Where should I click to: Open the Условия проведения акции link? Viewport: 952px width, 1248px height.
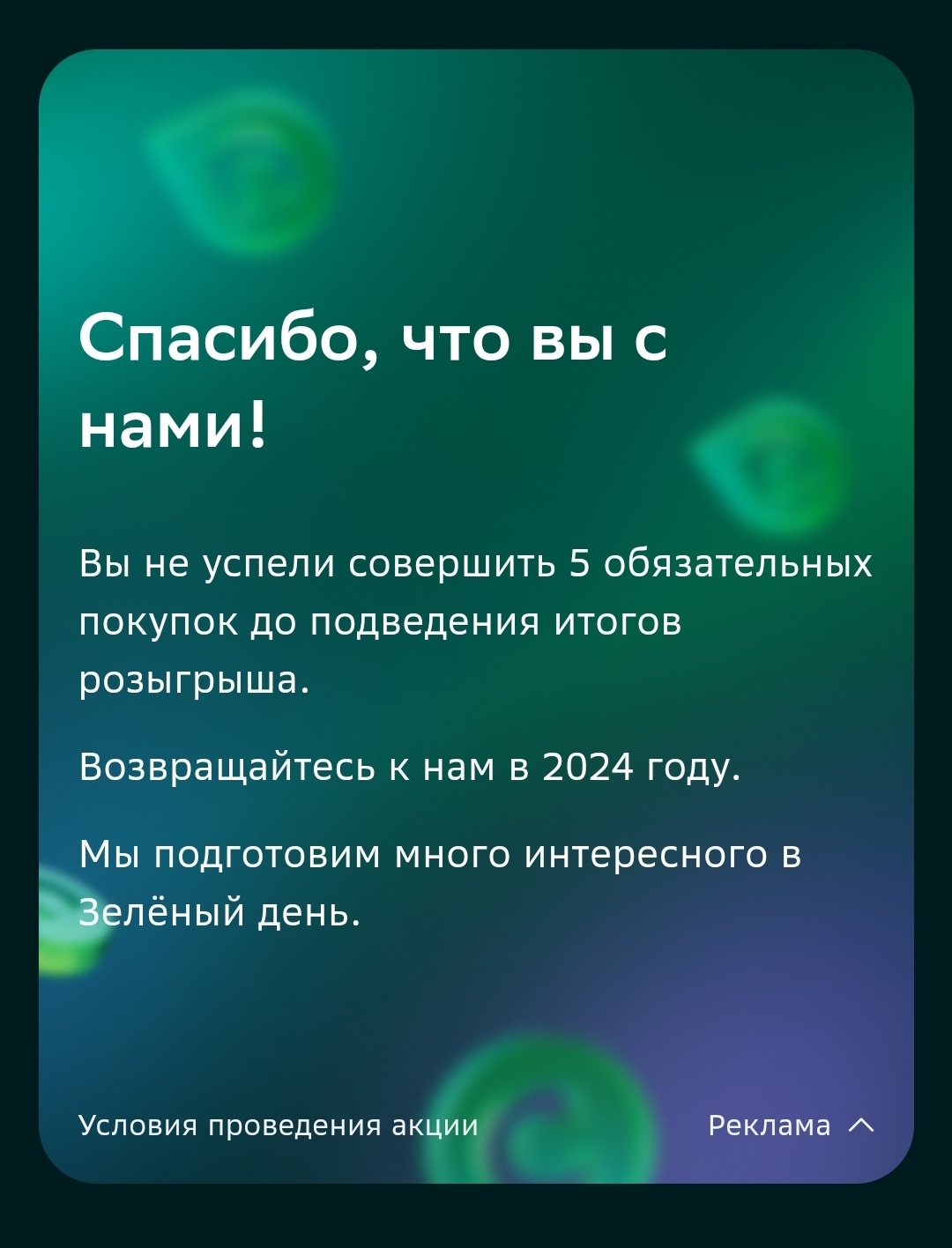pyautogui.click(x=278, y=1125)
